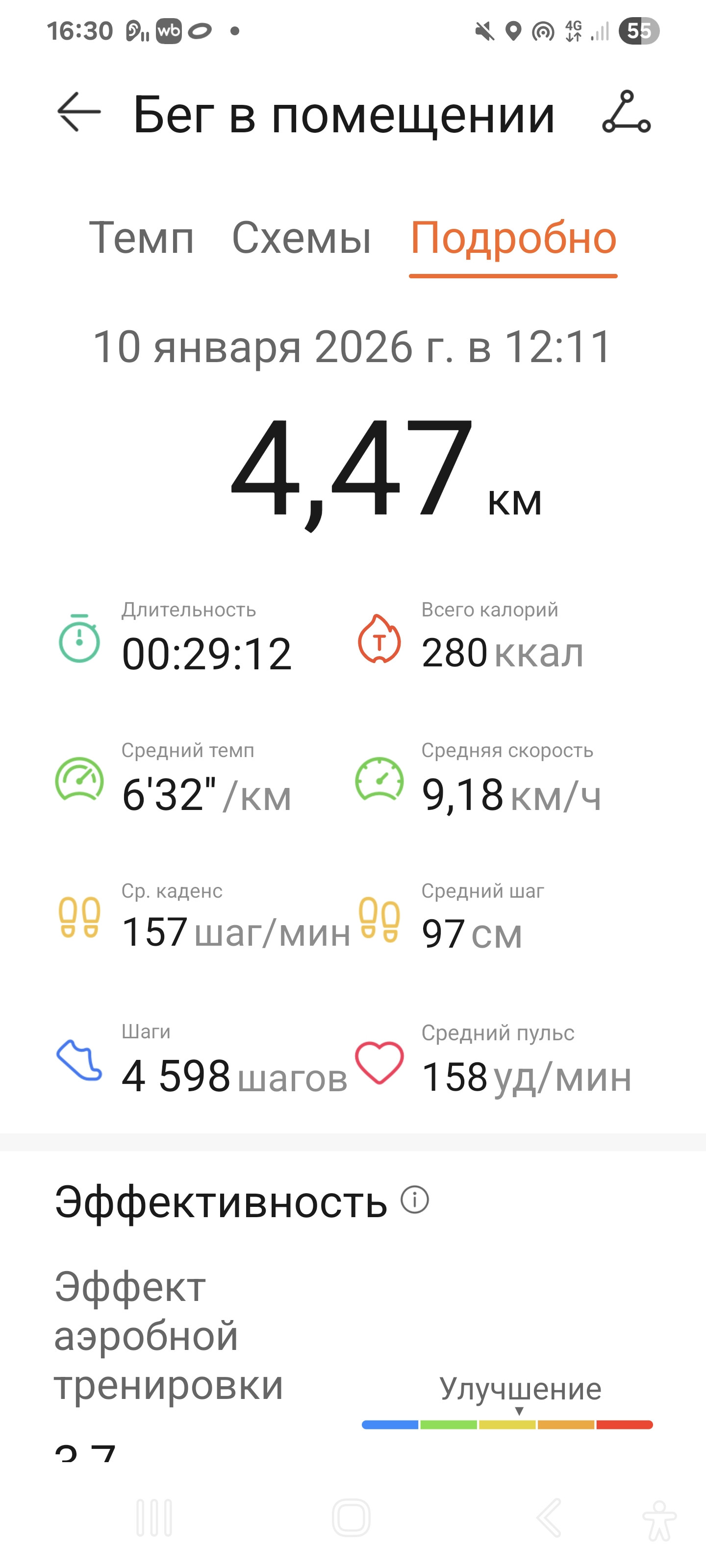Screen dimensions: 706x1568
Task: Open the route share icon
Action: click(626, 112)
